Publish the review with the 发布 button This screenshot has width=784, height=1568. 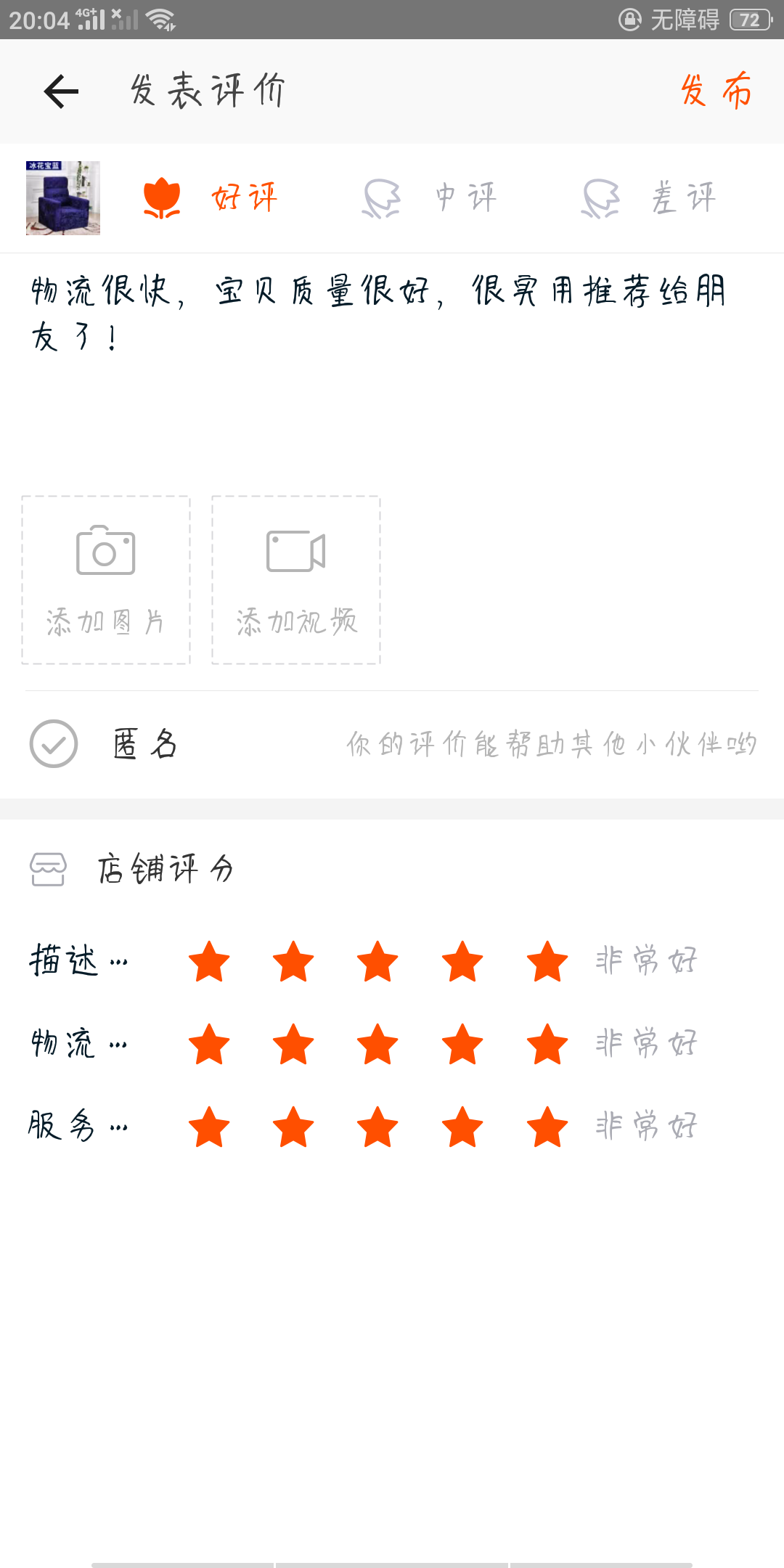click(716, 91)
